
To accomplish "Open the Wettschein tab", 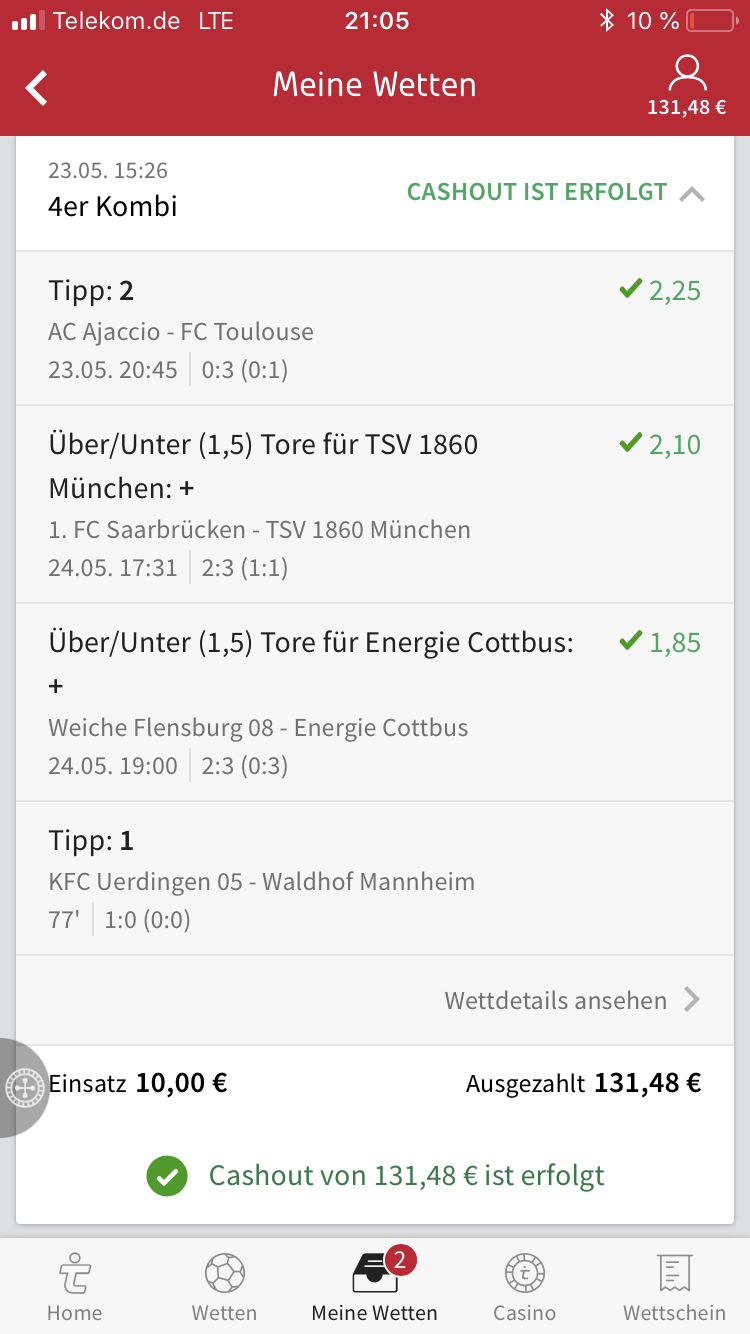I will click(x=675, y=1286).
